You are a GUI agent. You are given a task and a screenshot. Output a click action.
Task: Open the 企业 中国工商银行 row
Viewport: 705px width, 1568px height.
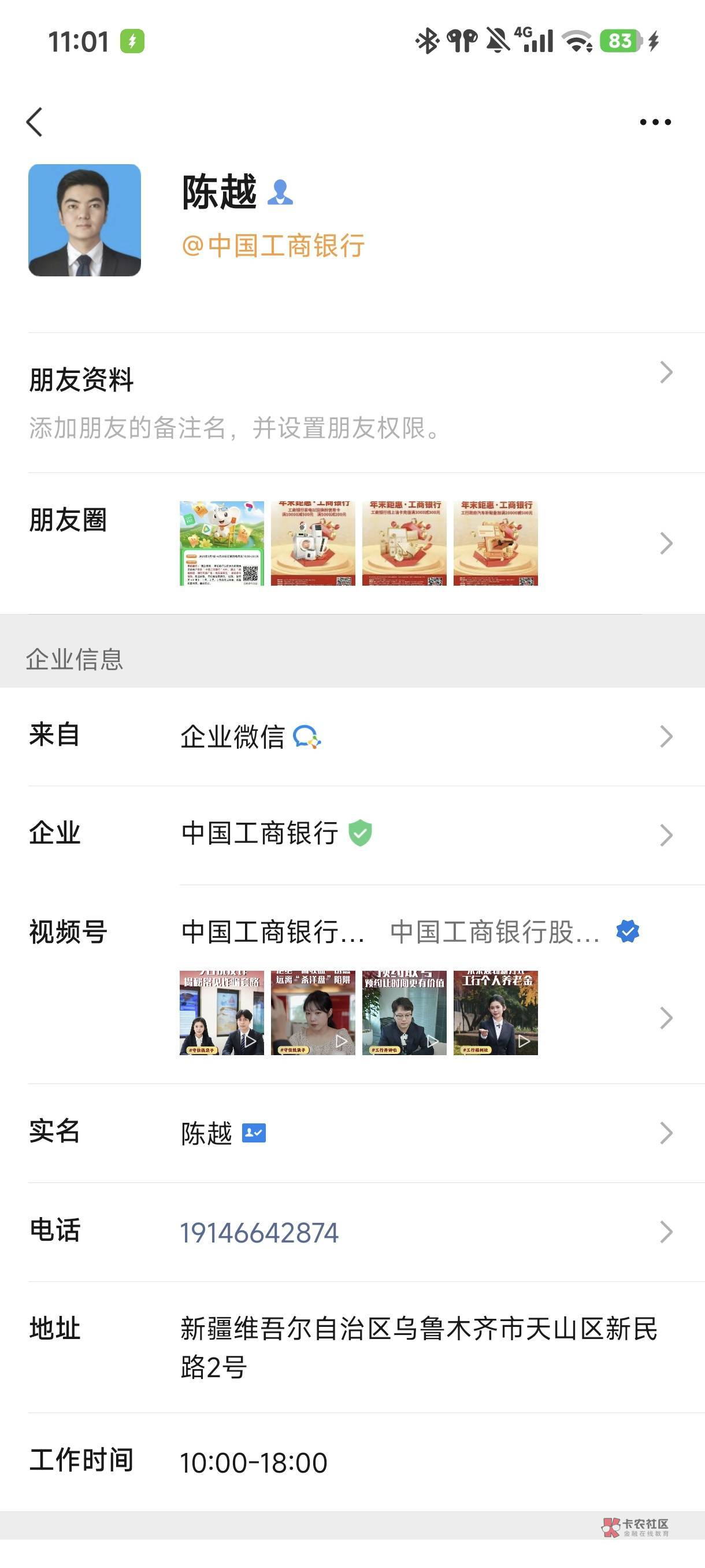click(x=352, y=834)
